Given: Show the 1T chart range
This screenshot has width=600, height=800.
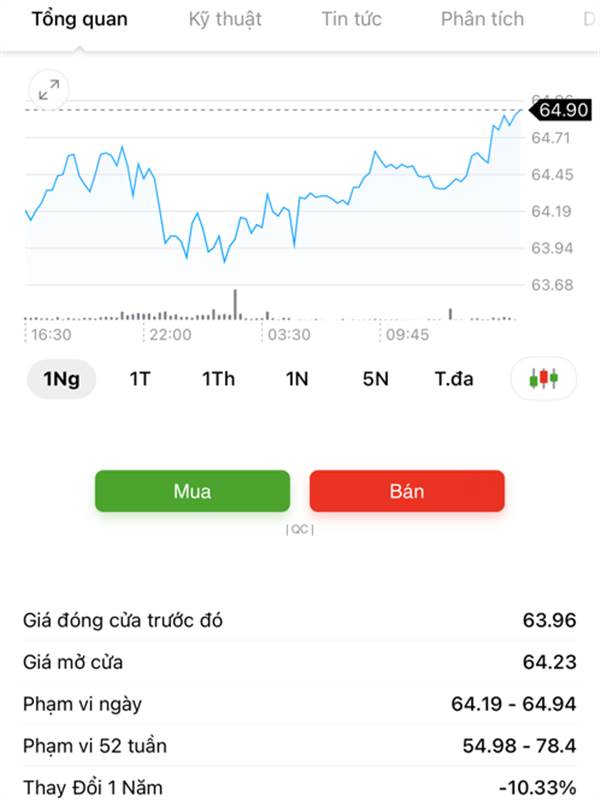Looking at the screenshot, I should [x=140, y=379].
